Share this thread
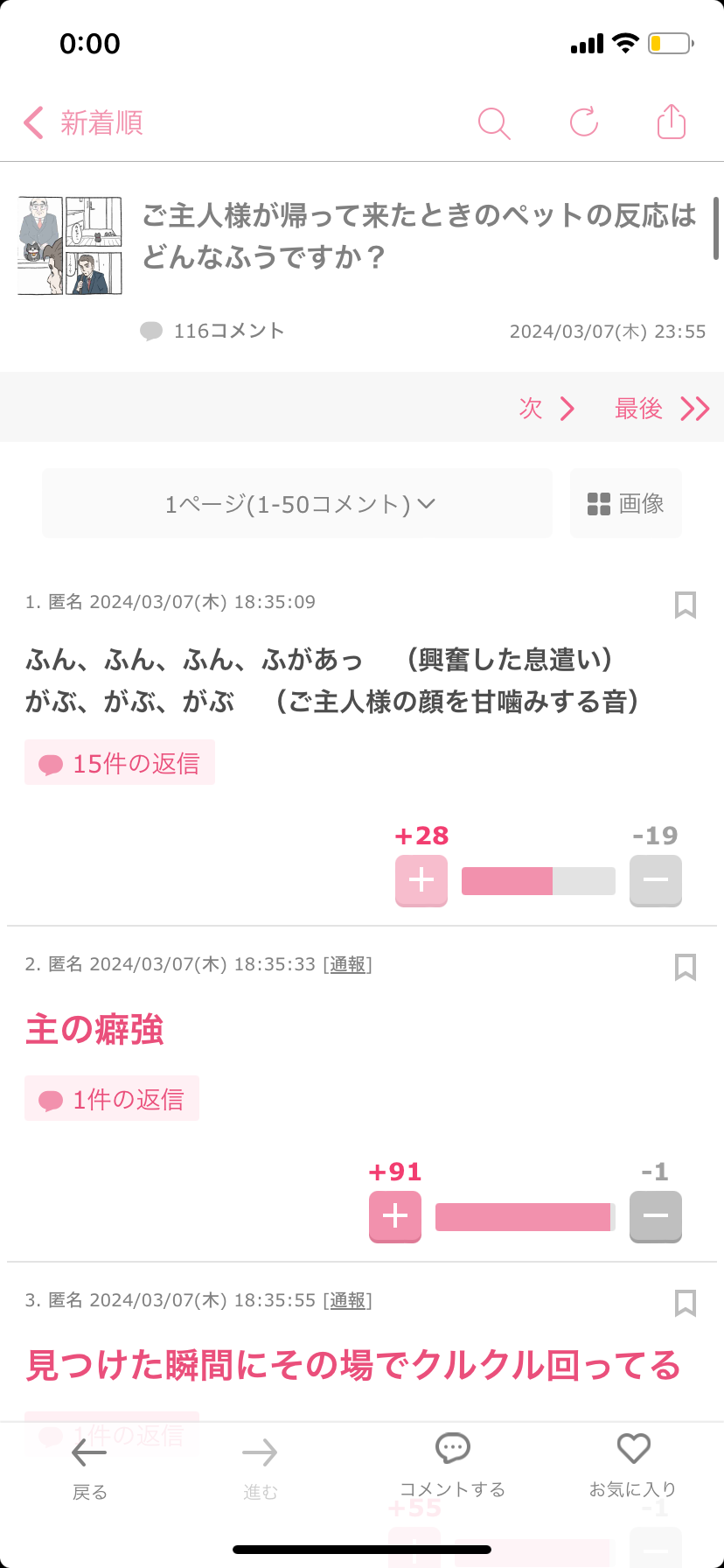 pos(672,122)
